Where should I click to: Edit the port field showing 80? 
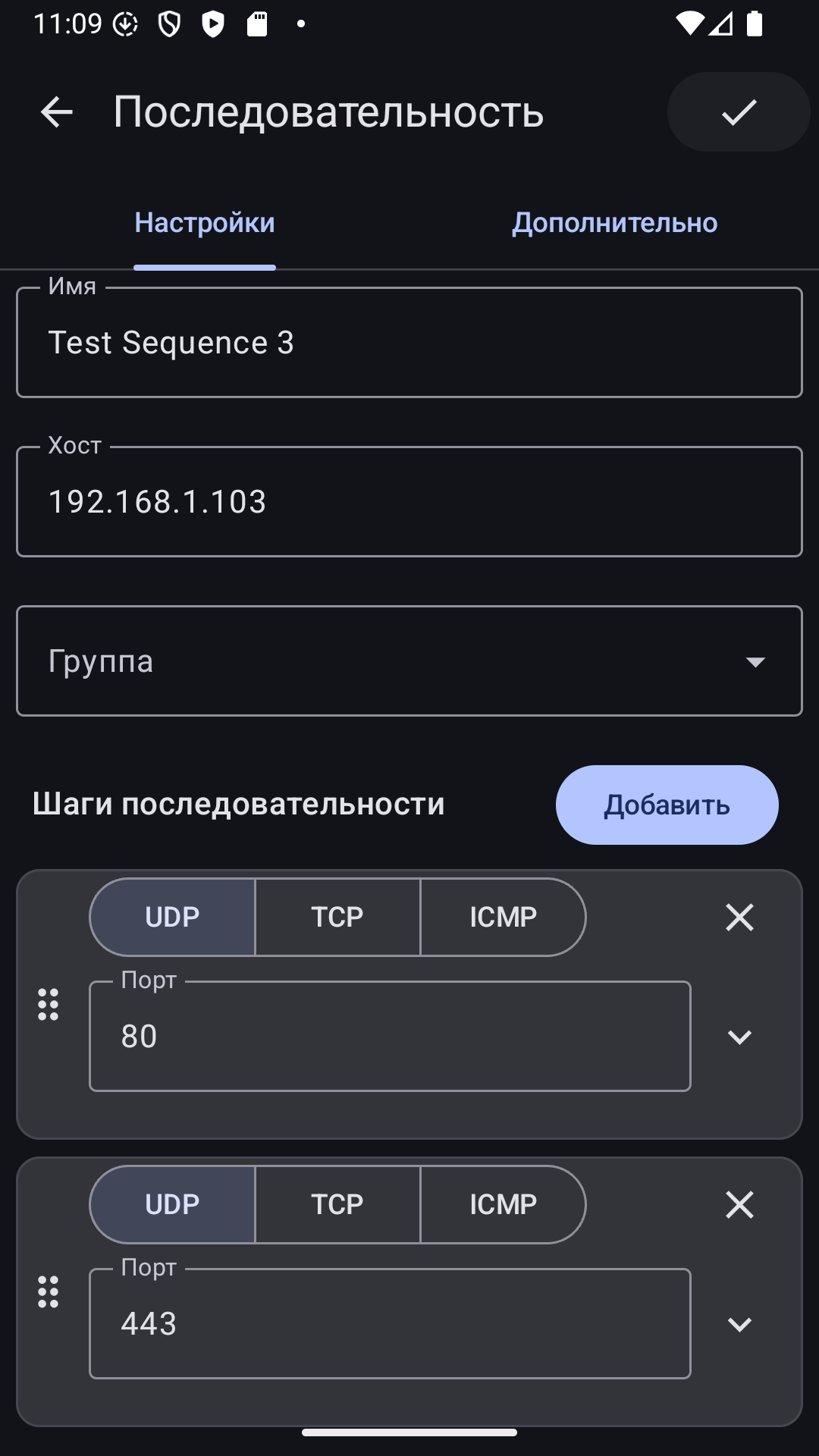tap(390, 1037)
